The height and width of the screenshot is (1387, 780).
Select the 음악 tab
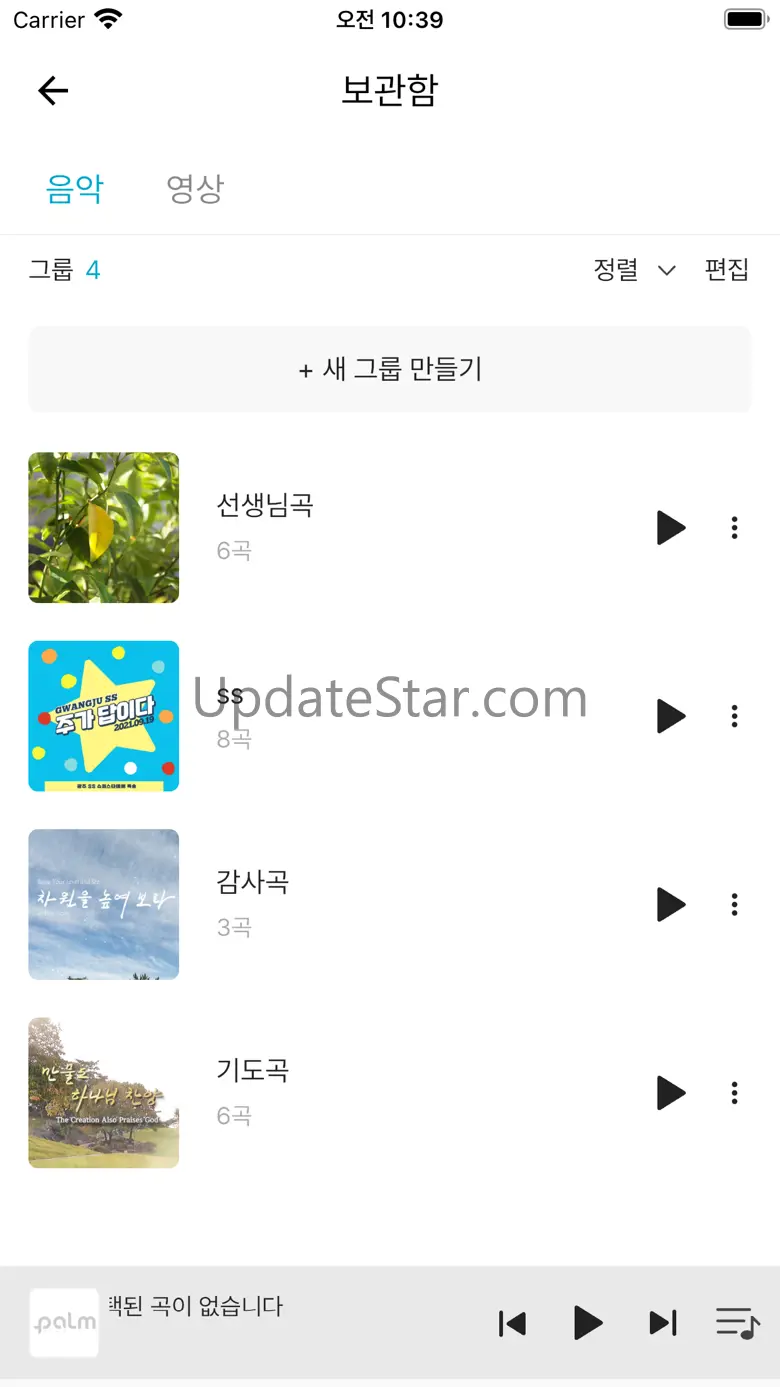pyautogui.click(x=75, y=188)
